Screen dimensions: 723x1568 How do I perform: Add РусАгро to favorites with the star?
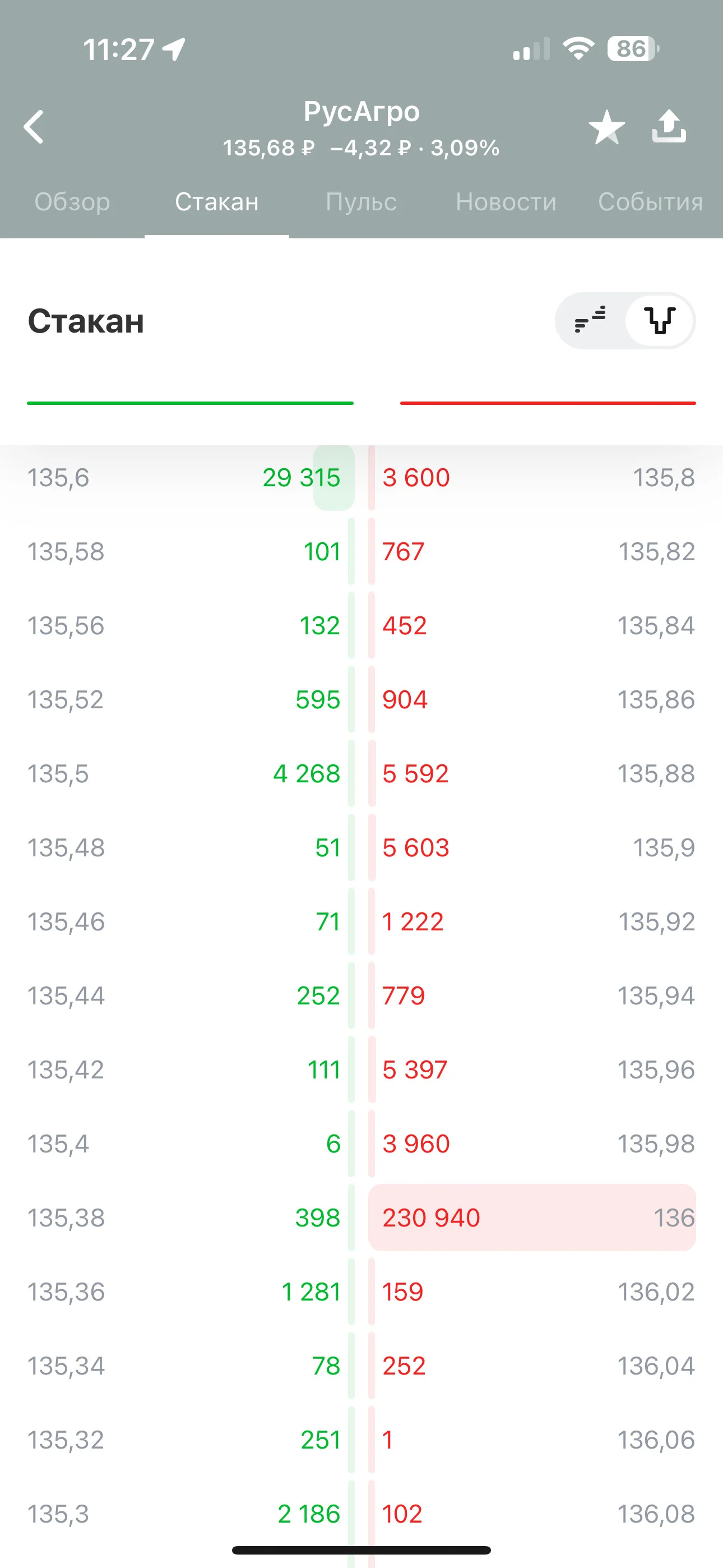point(607,127)
